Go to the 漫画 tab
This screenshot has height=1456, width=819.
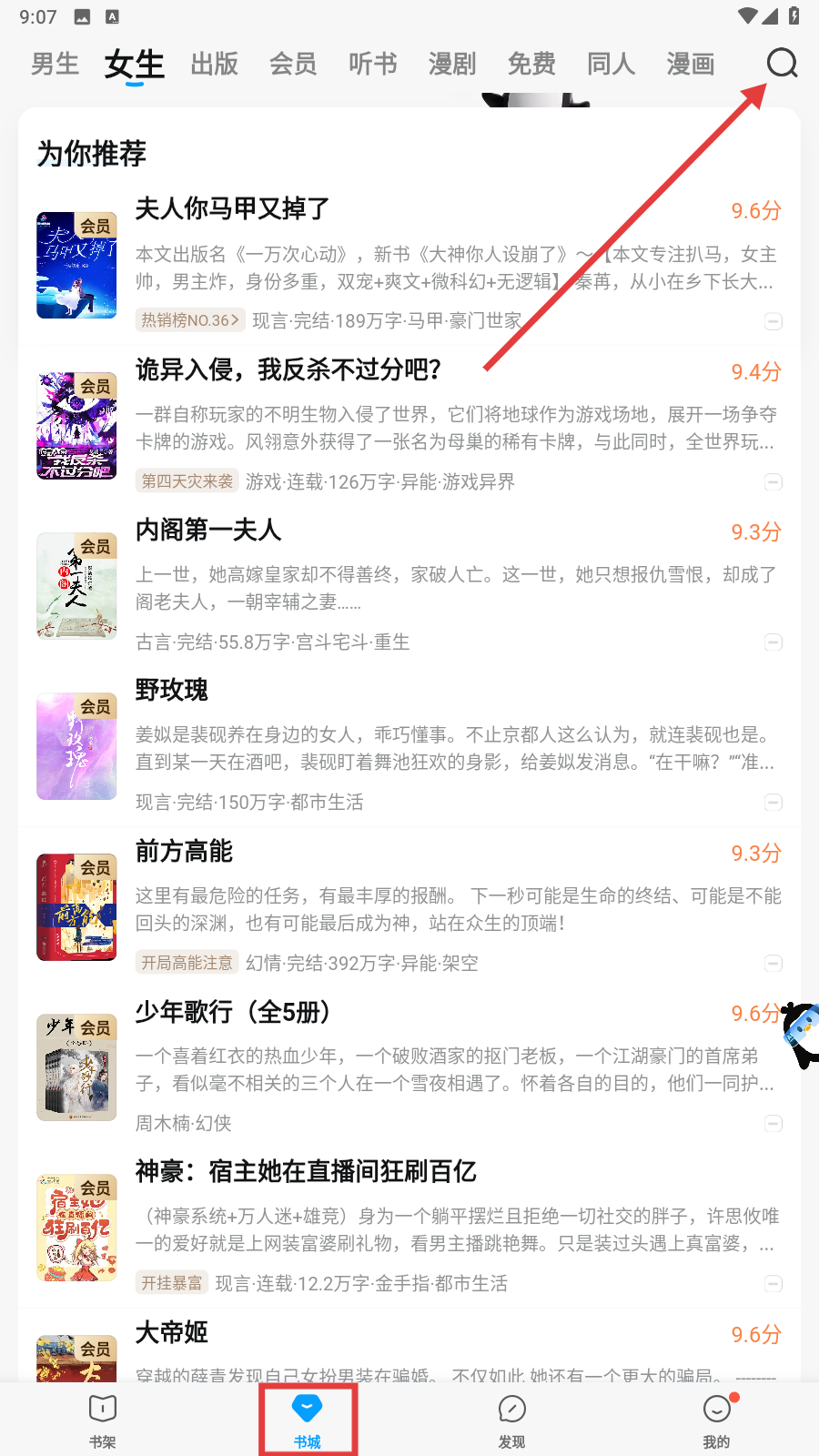coord(691,64)
